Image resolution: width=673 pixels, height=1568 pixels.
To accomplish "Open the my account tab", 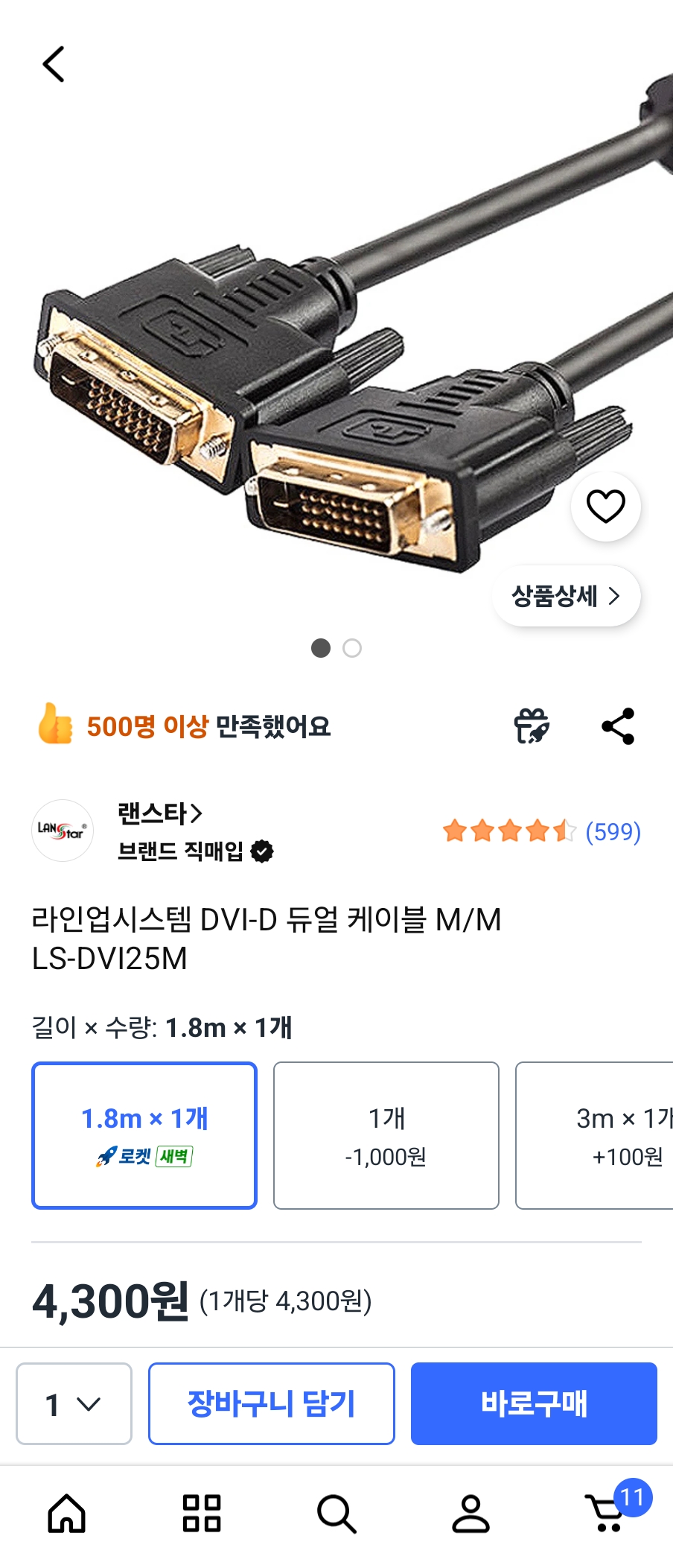I will click(471, 1514).
